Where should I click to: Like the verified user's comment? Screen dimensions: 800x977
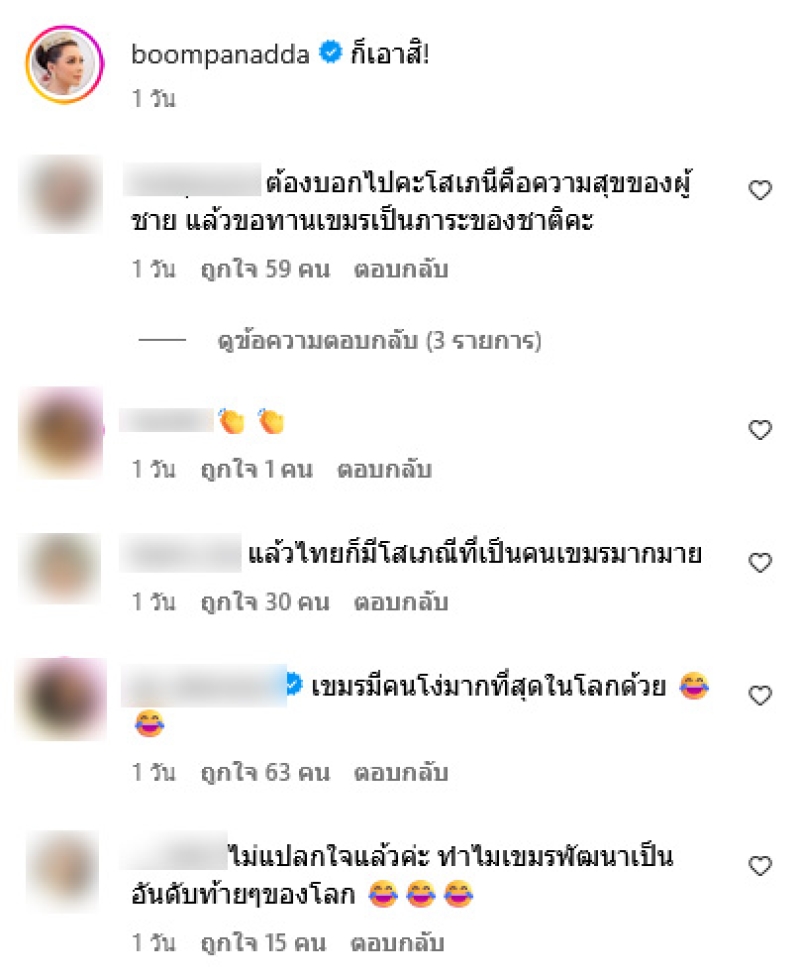tap(760, 695)
